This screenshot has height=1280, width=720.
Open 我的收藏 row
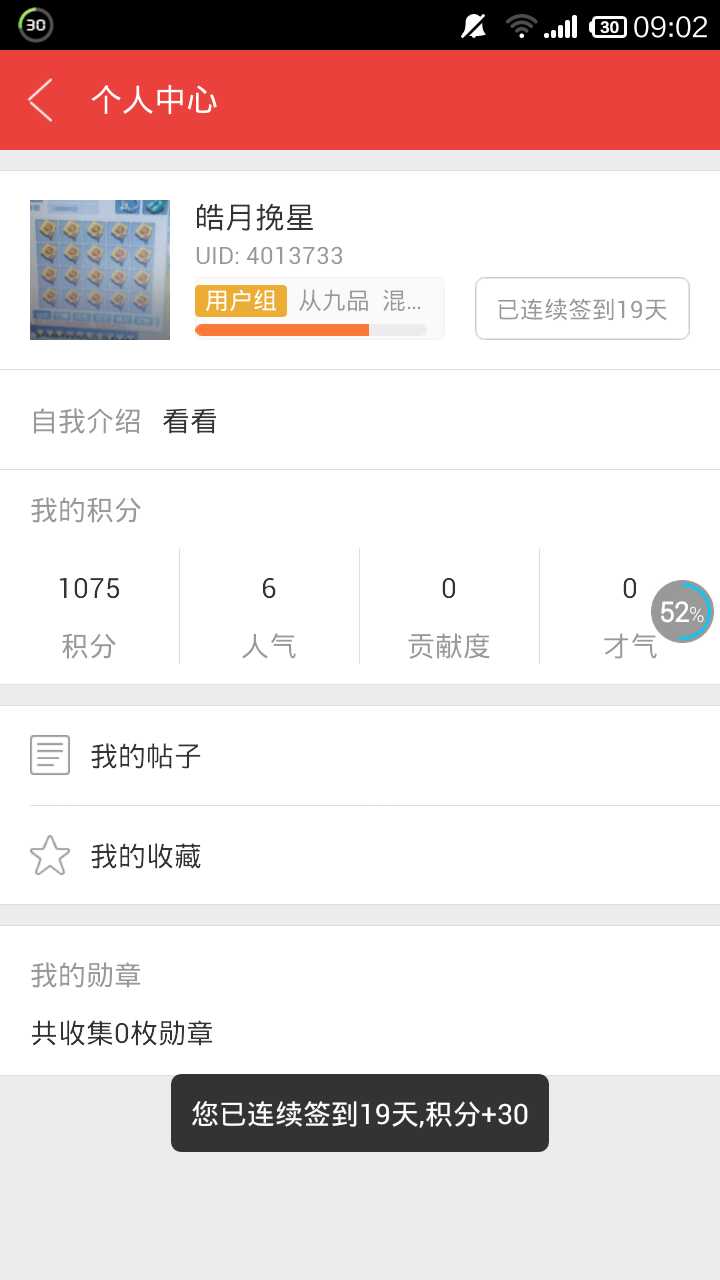360,856
